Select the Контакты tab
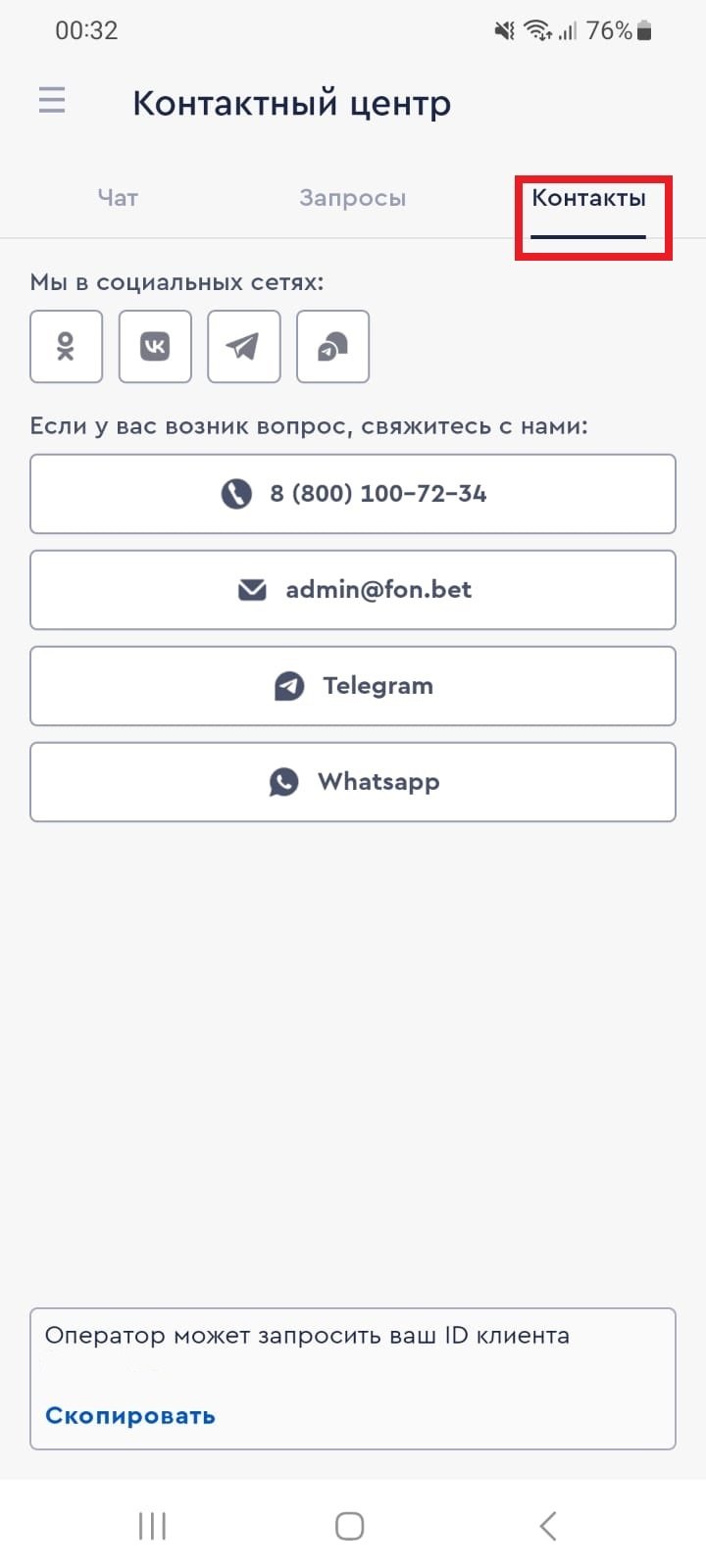 point(588,199)
